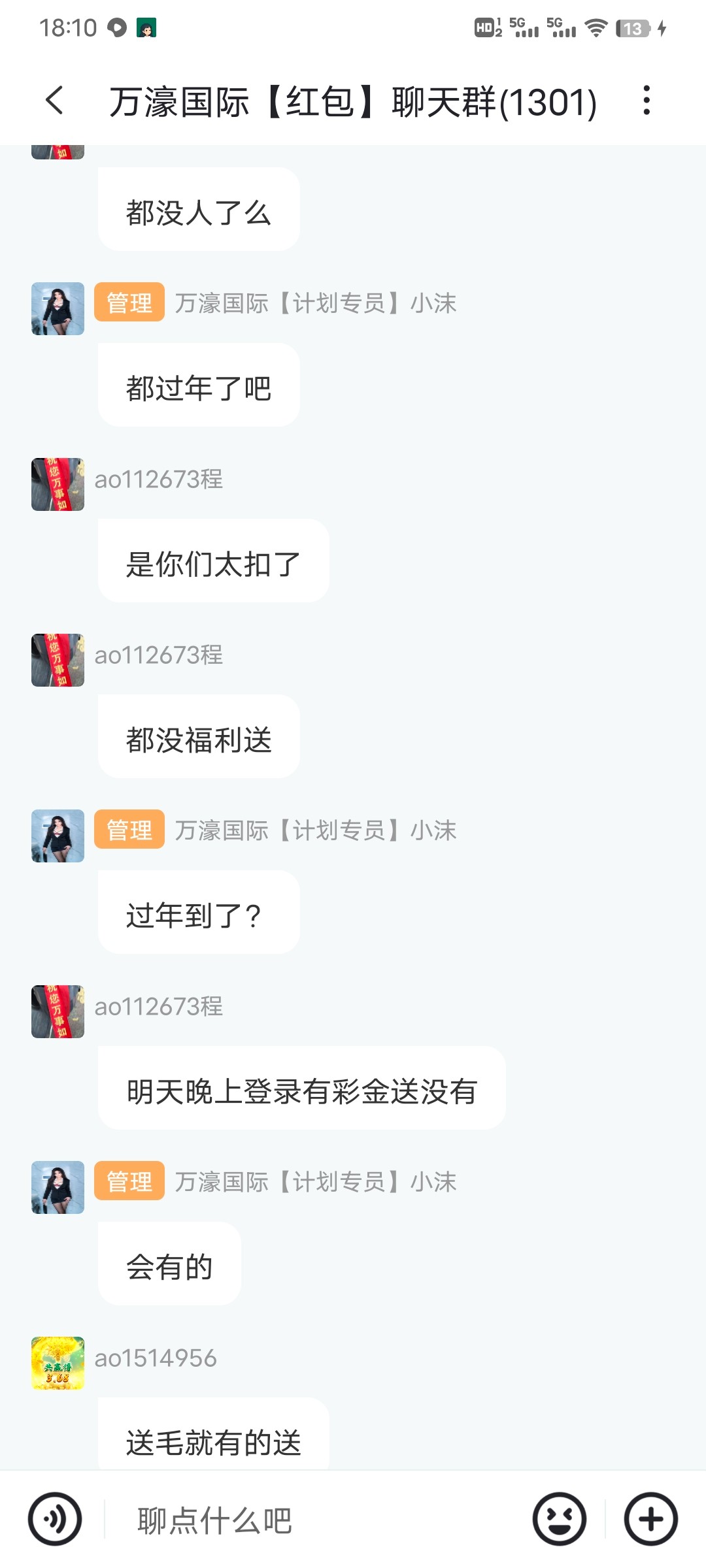Open admin 小沫's avatar above 会有的
This screenshot has width=706, height=1568.
58,1187
